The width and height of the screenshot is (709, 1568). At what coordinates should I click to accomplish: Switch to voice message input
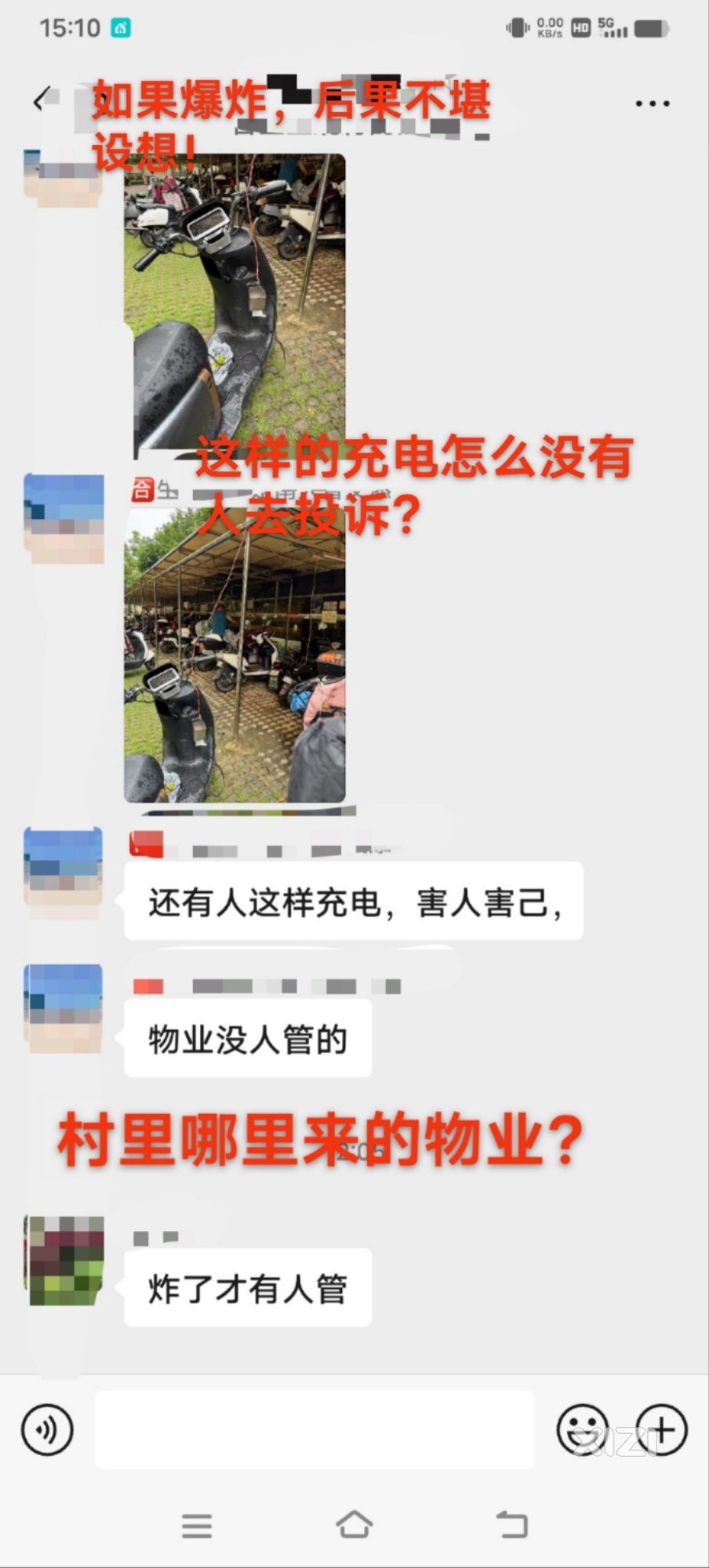47,1429
